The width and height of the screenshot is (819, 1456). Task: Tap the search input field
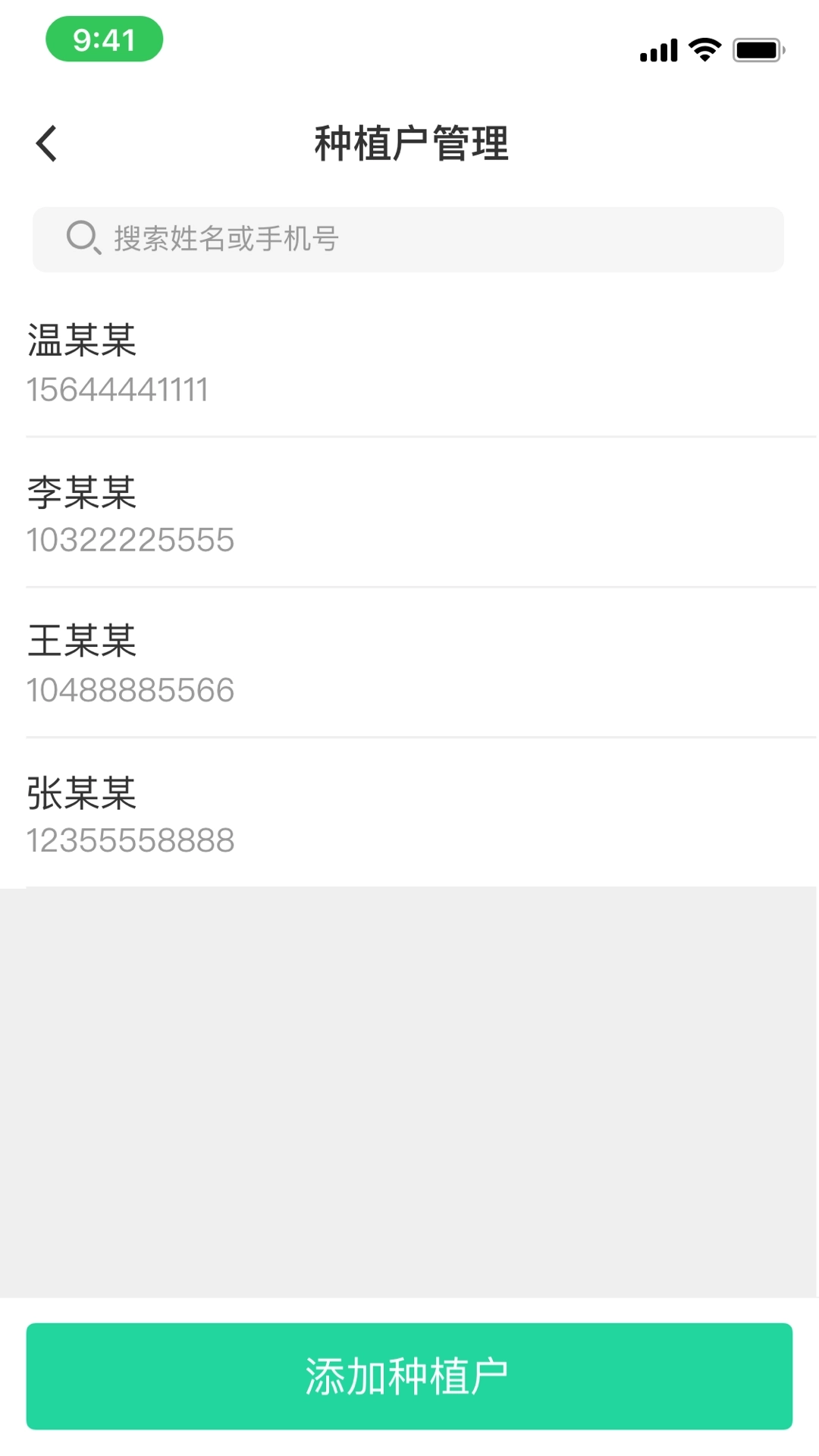409,239
